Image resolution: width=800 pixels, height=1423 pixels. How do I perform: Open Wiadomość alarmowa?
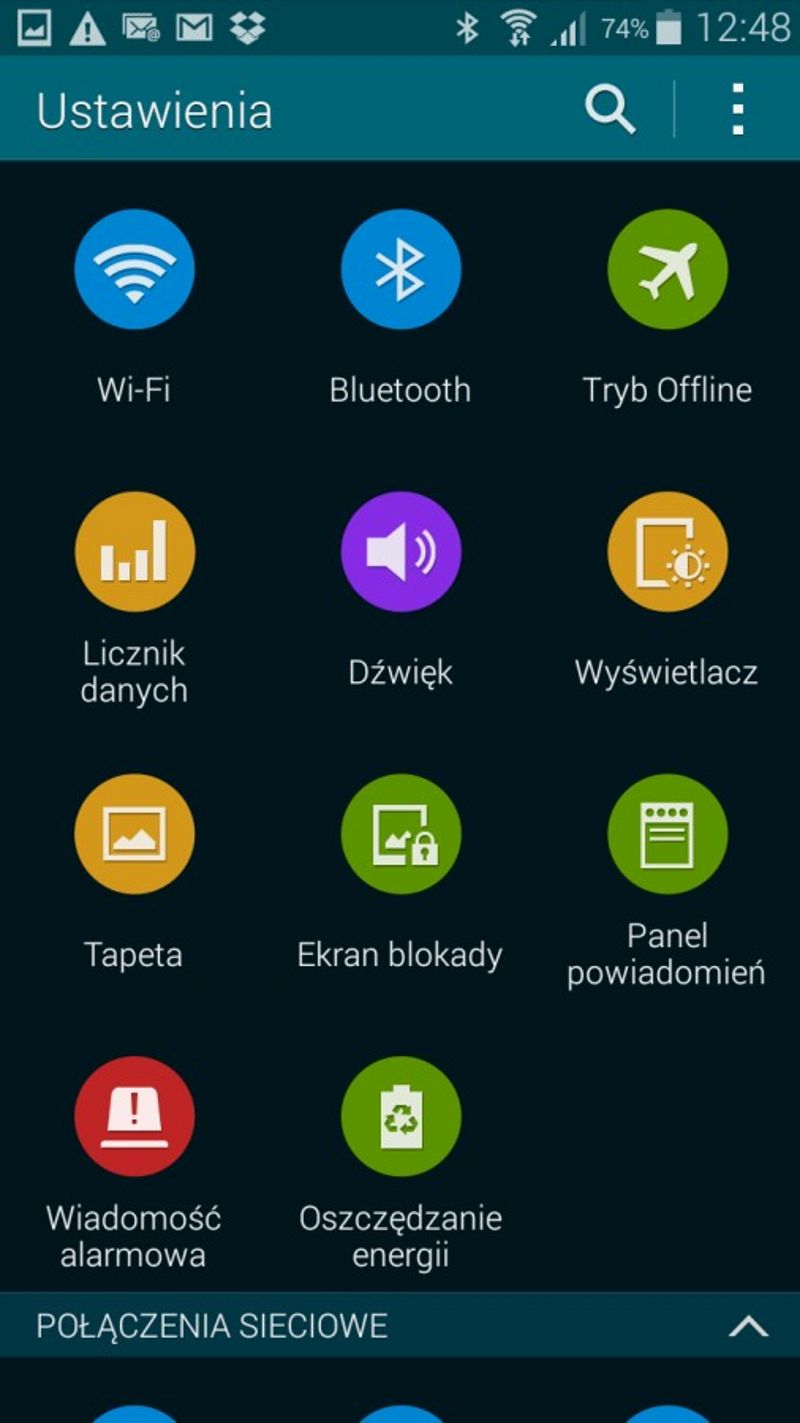pyautogui.click(x=134, y=1117)
